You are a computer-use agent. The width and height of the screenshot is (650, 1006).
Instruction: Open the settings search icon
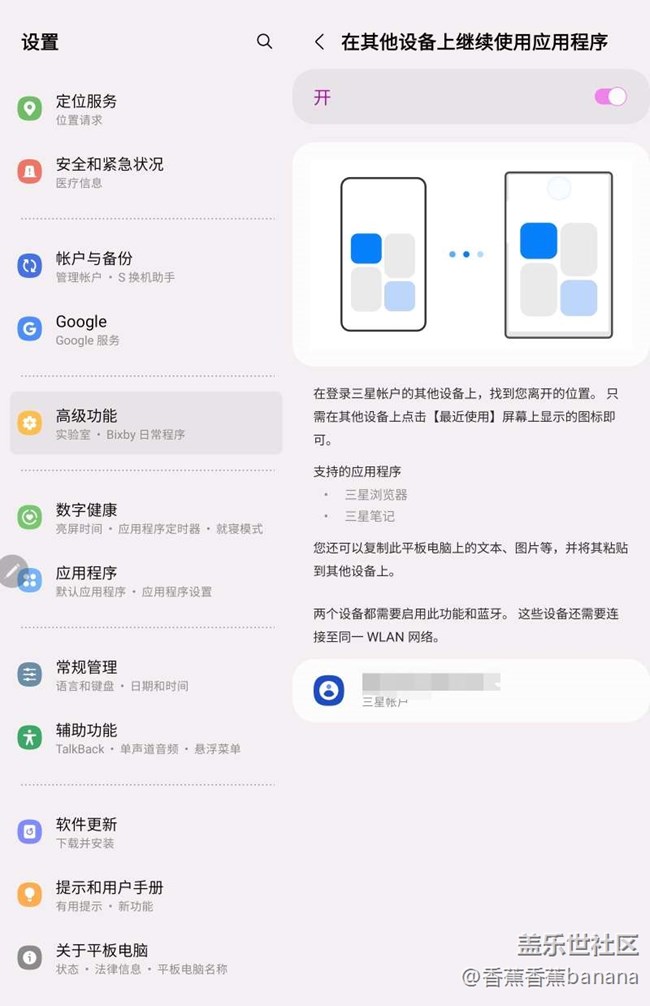point(264,41)
